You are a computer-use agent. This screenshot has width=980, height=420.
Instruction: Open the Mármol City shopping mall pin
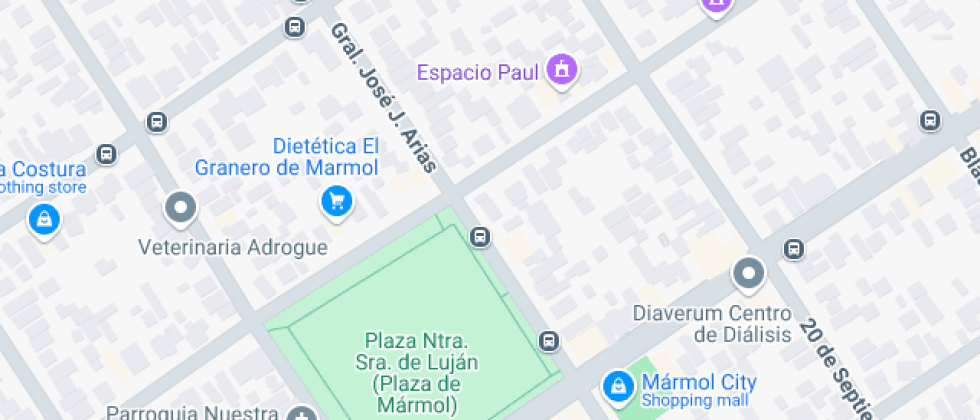(x=619, y=384)
